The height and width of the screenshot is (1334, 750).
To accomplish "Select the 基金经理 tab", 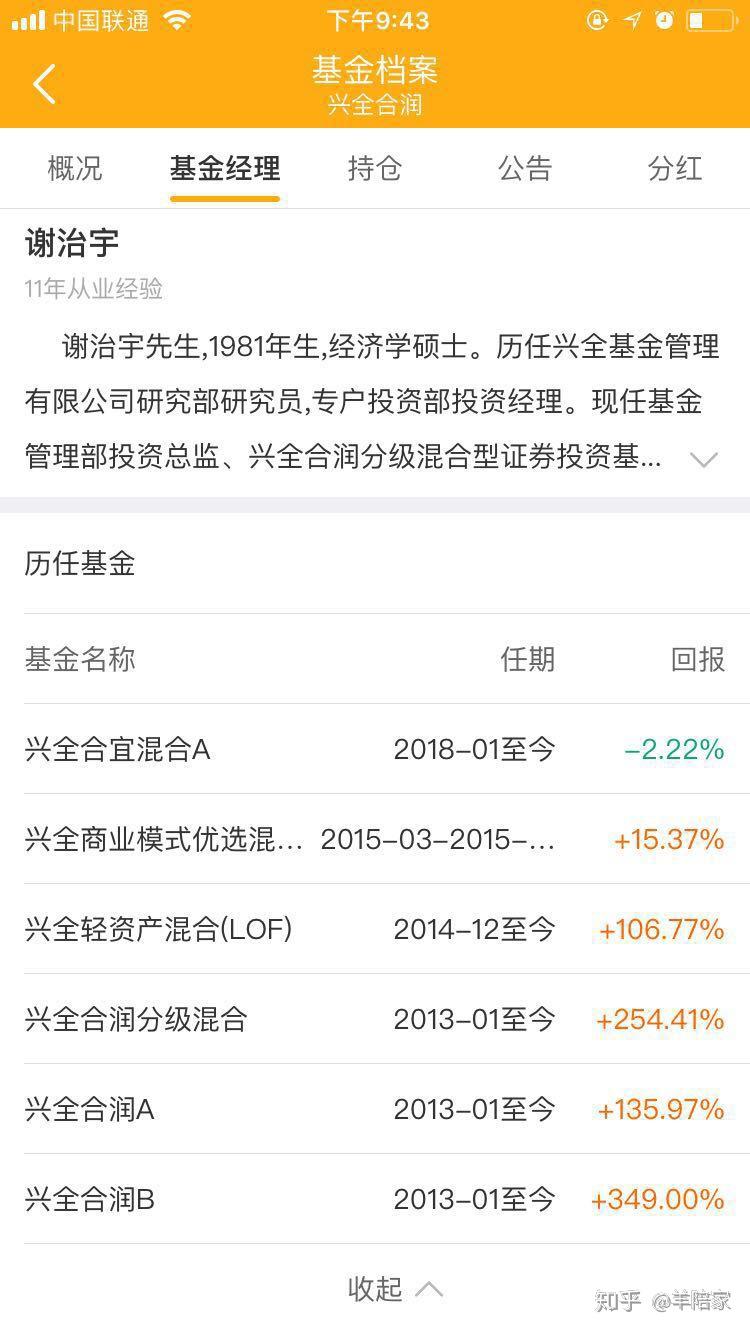I will (x=225, y=168).
